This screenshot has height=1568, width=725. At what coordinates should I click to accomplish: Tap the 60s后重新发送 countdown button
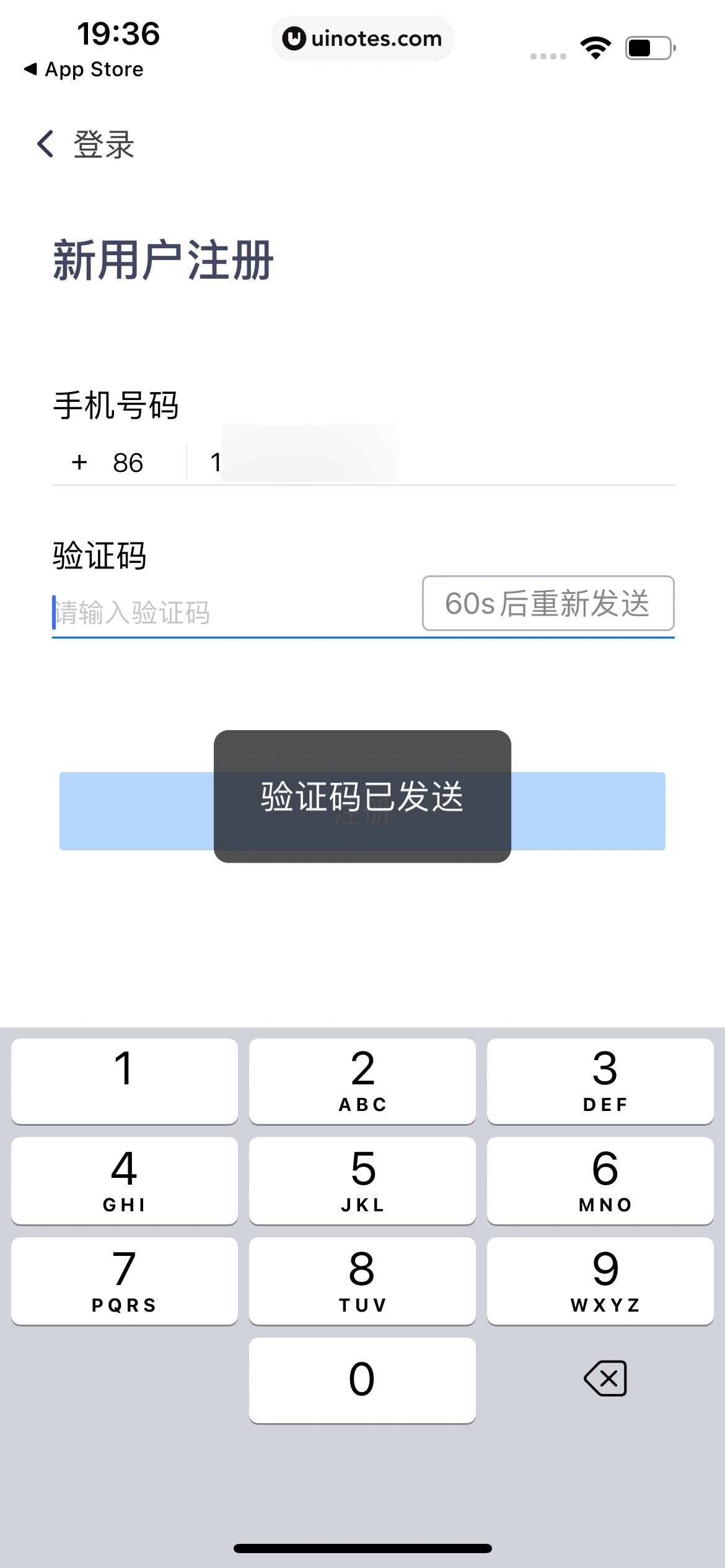(x=548, y=604)
